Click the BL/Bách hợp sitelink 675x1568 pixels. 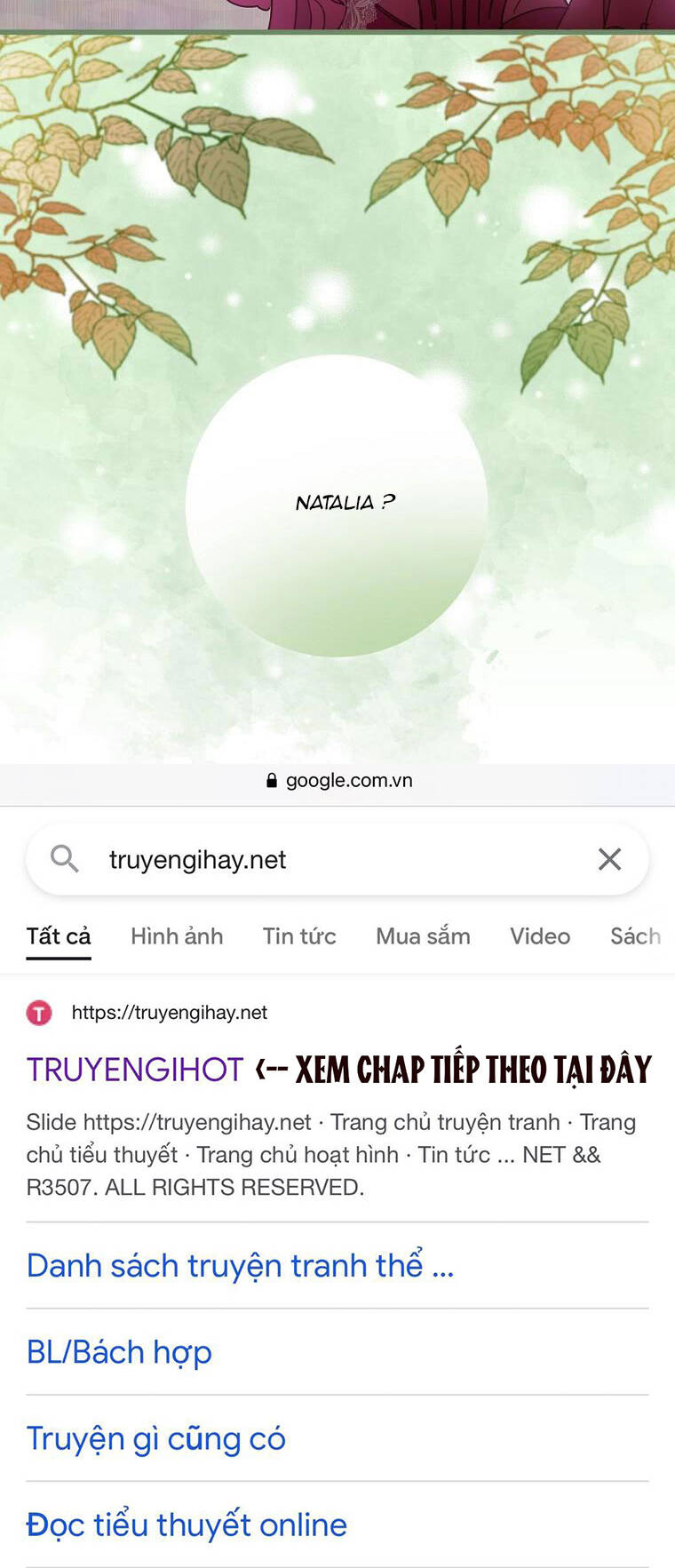119,1351
